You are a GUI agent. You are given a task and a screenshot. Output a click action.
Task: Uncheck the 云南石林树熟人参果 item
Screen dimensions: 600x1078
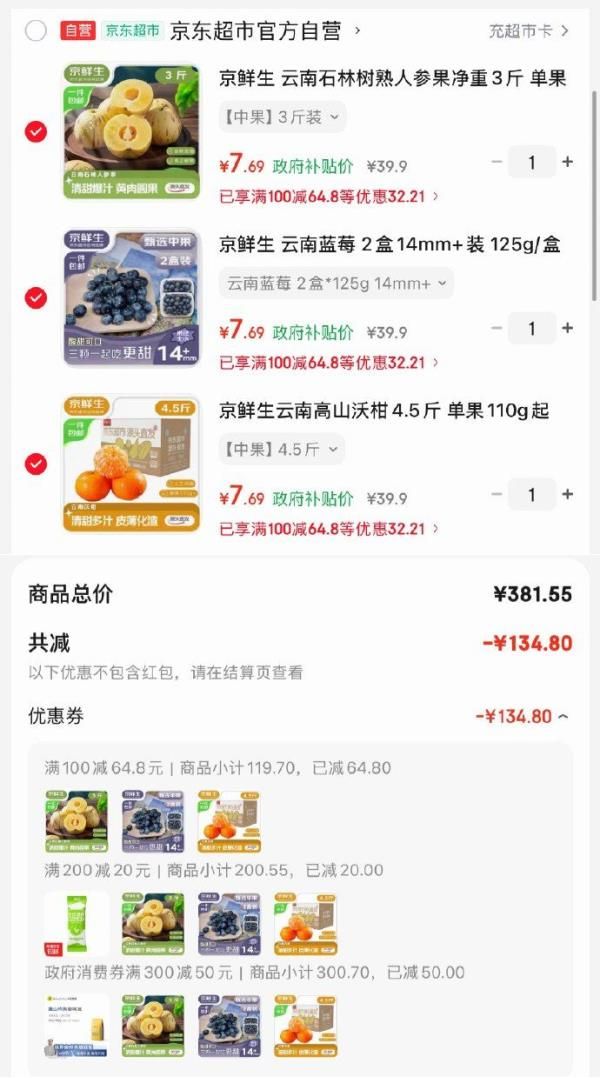(36, 131)
